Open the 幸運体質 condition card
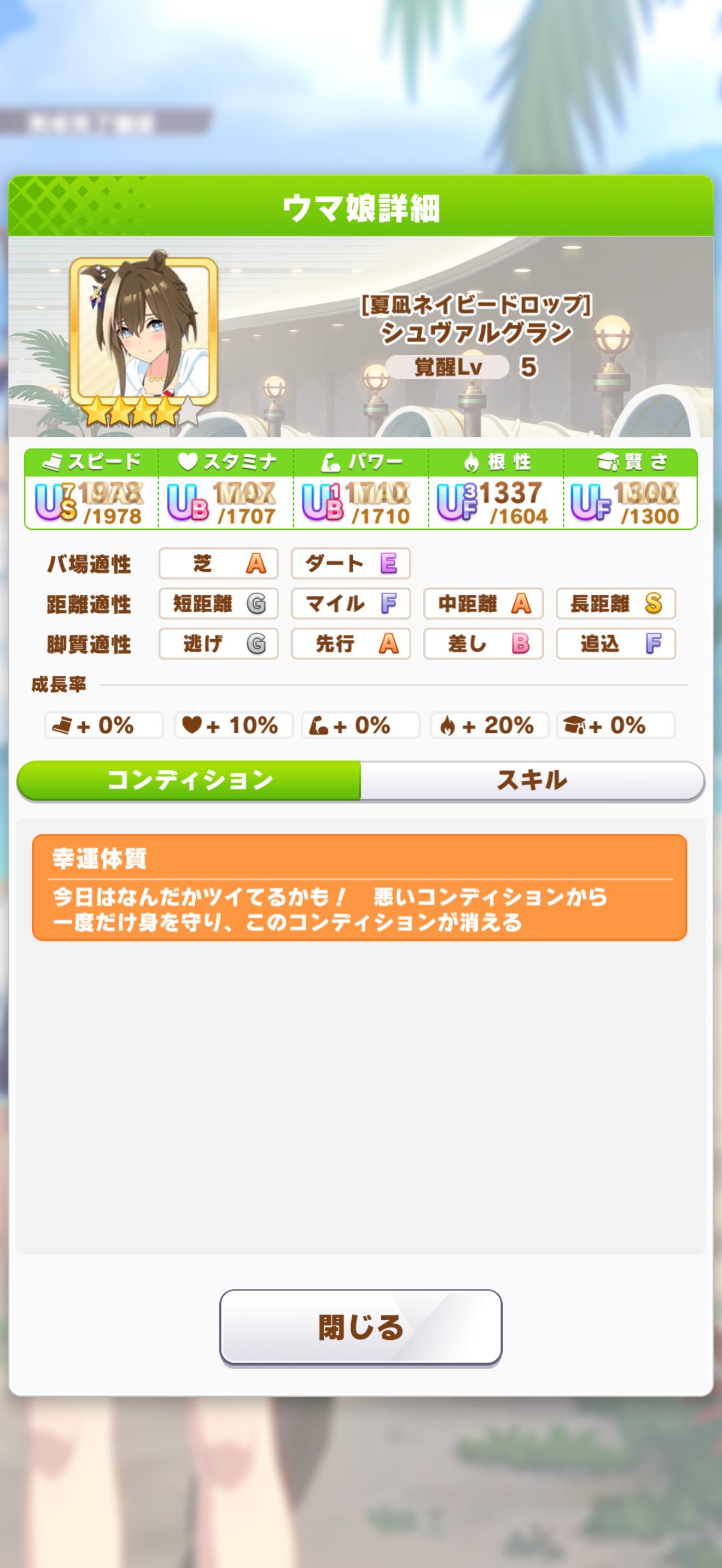The image size is (722, 1568). [x=359, y=887]
